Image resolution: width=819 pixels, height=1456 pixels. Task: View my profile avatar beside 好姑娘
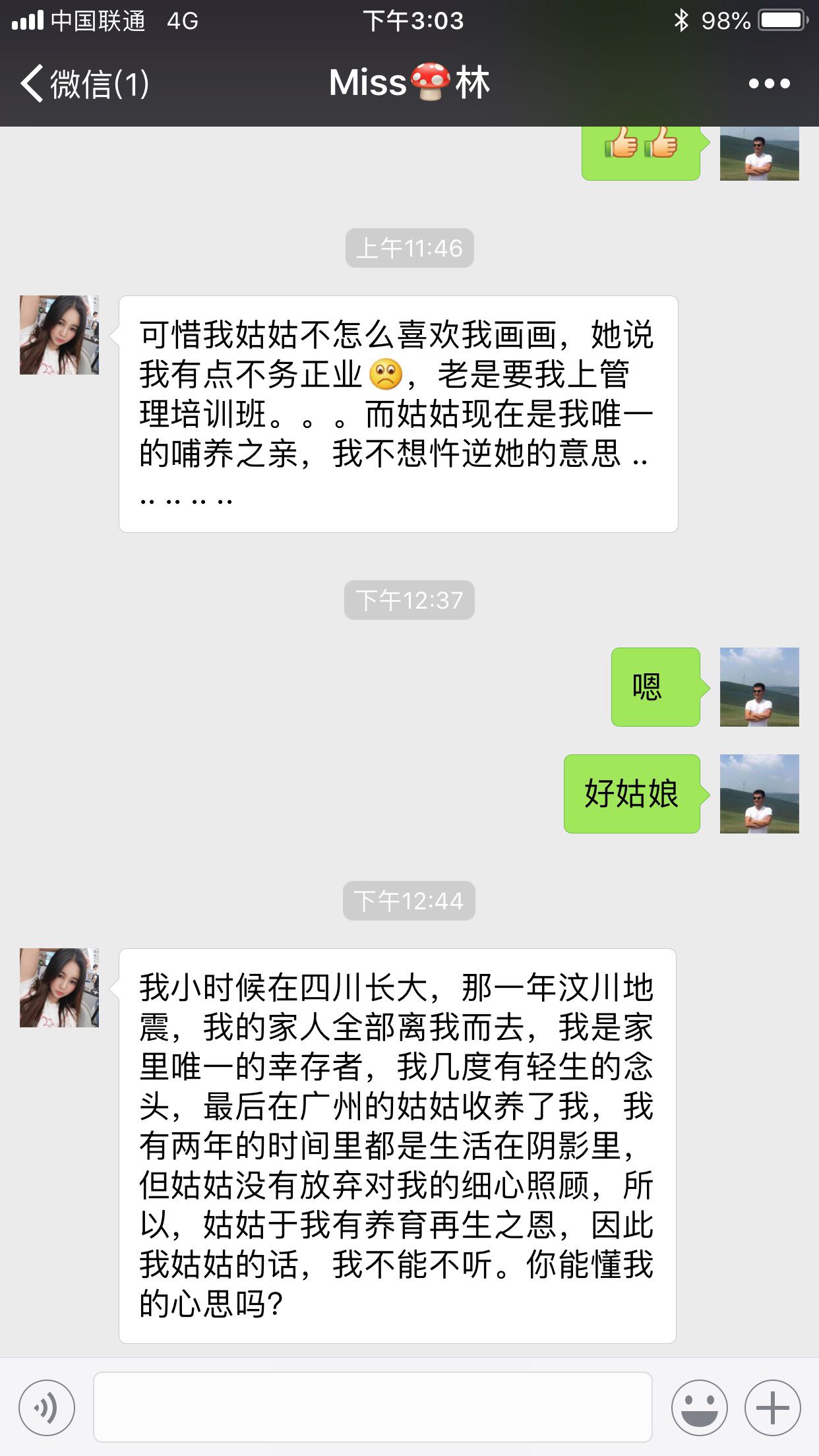pyautogui.click(x=759, y=793)
